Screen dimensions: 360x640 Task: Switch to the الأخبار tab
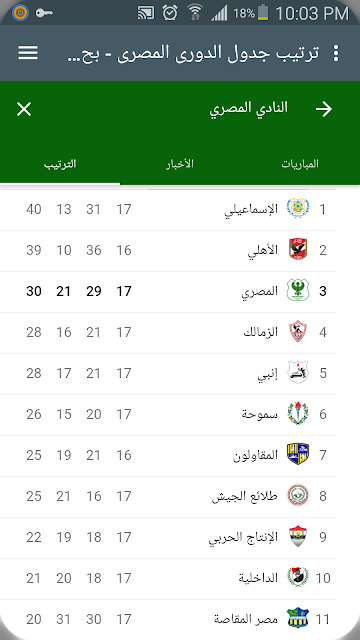[180, 164]
